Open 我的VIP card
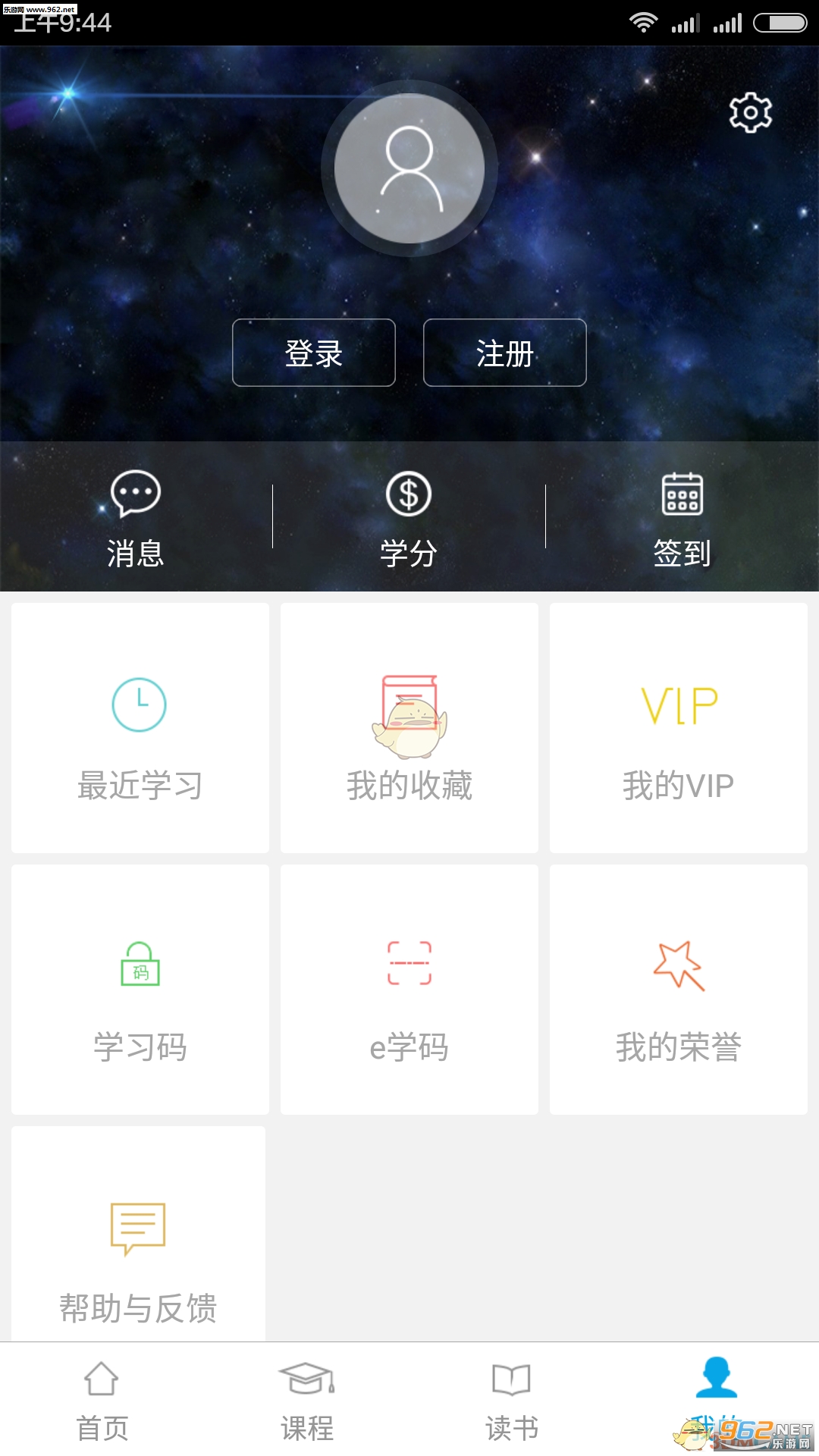 point(679,728)
